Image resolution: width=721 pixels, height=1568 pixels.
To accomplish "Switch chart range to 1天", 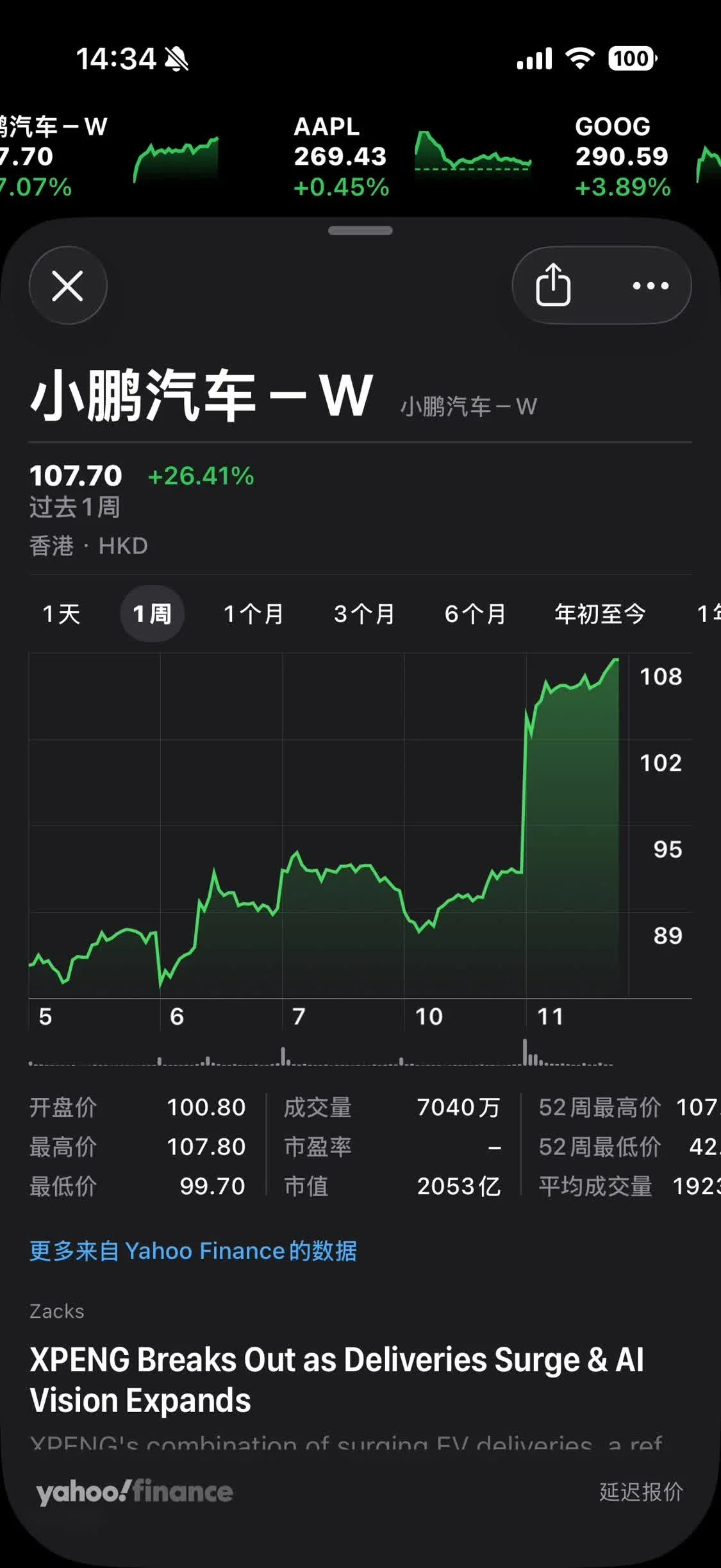I will tap(62, 614).
